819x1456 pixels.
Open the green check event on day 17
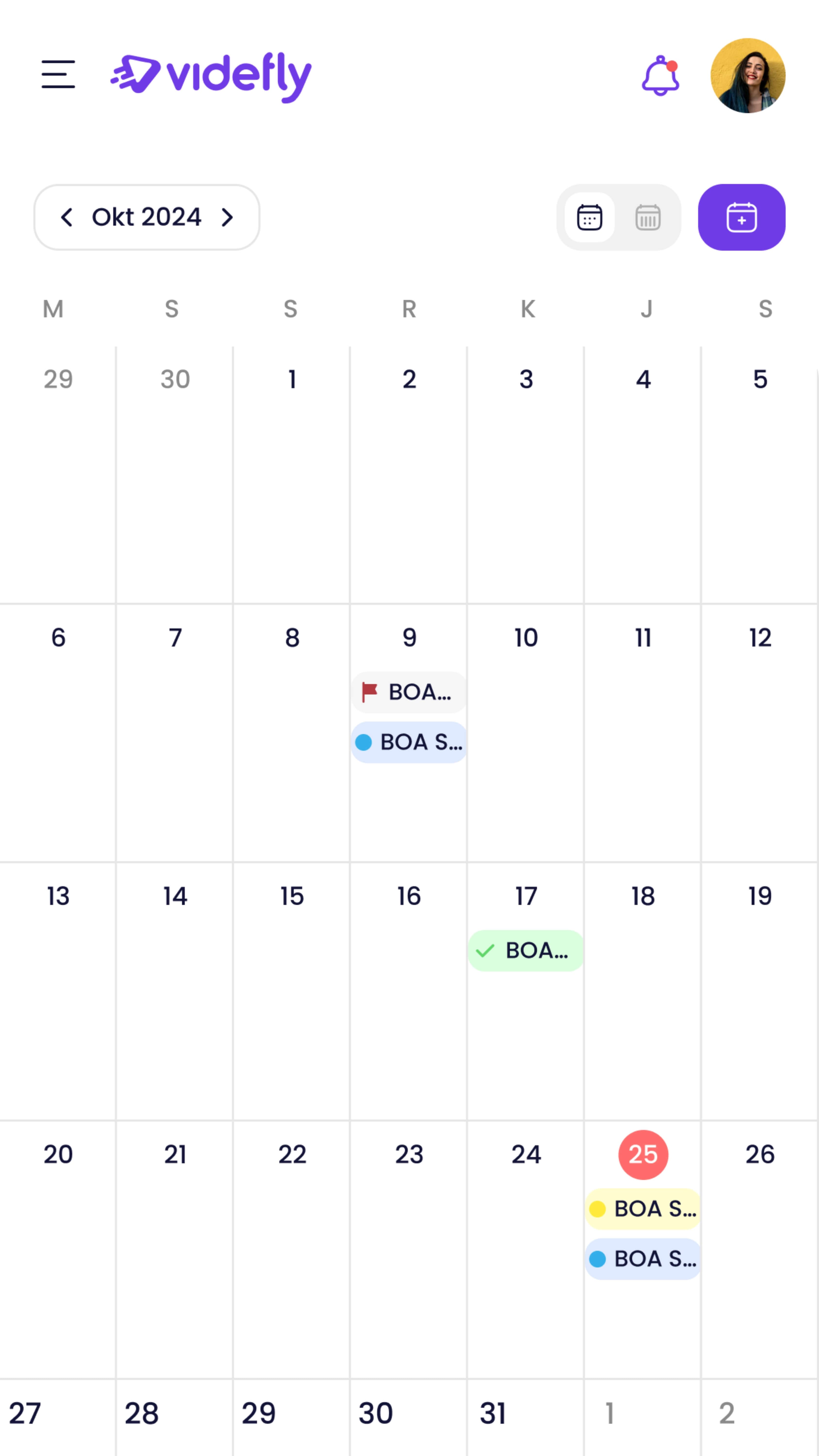pos(526,951)
